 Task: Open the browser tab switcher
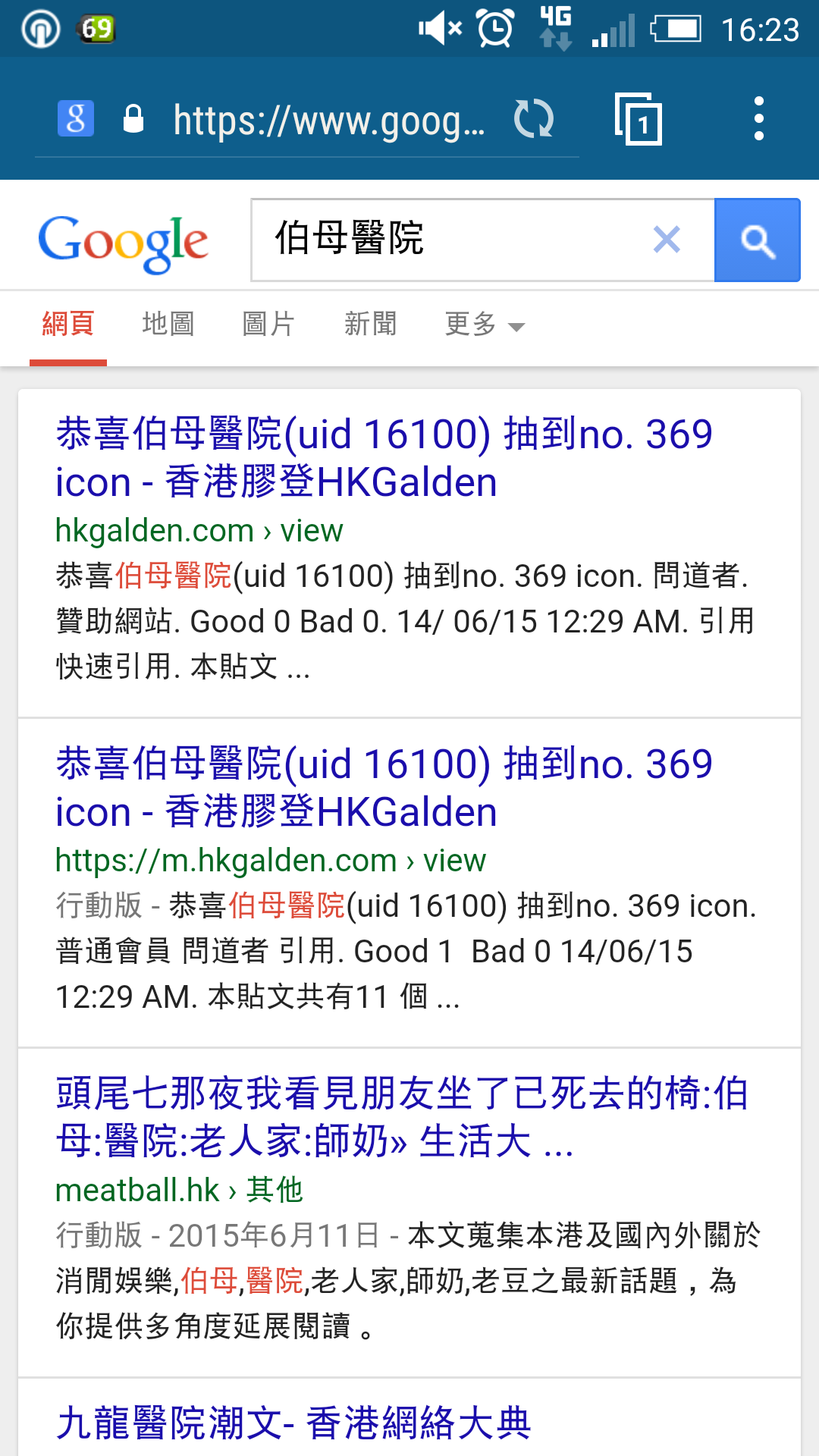point(638,120)
